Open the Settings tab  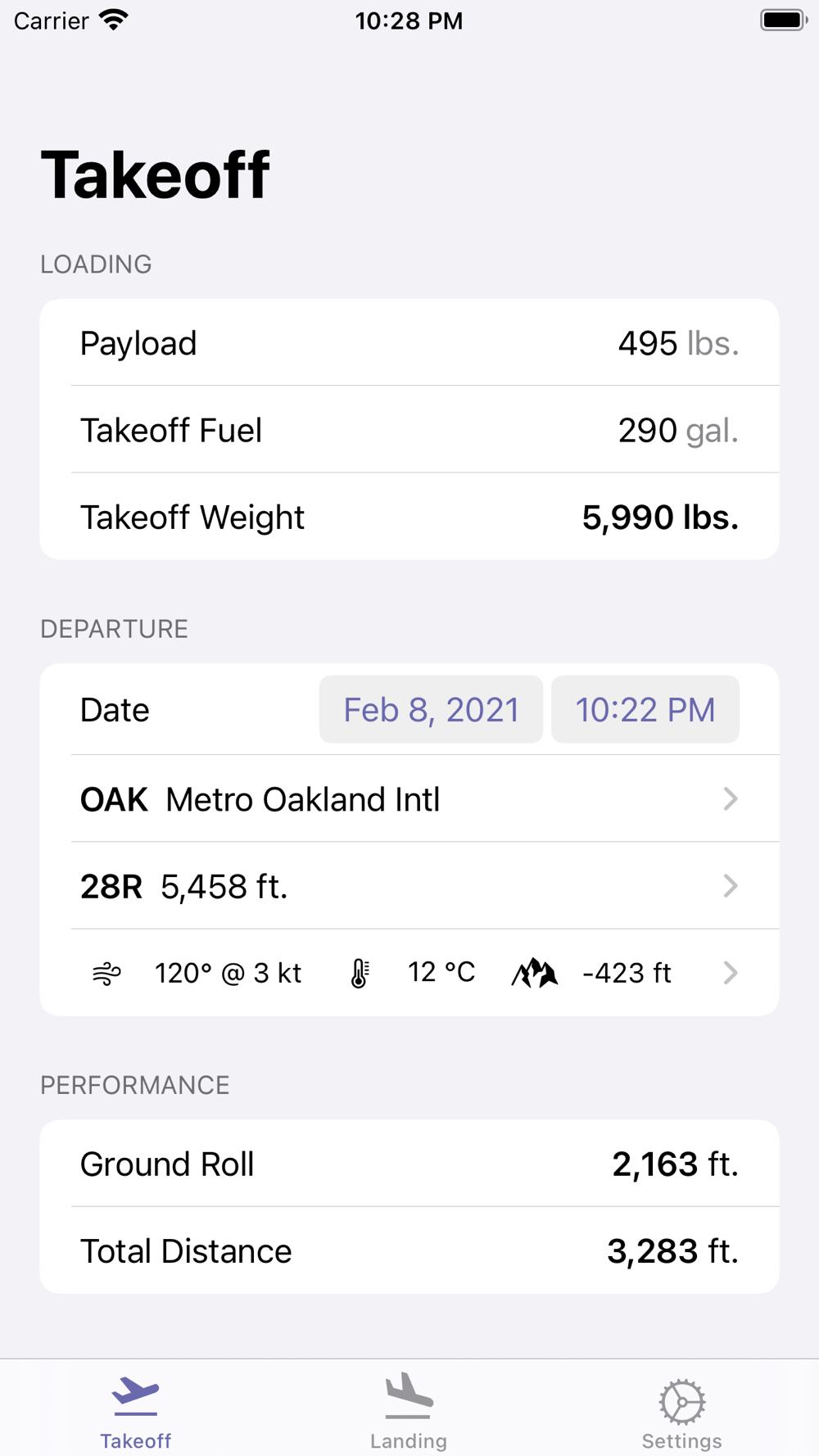click(x=681, y=1410)
